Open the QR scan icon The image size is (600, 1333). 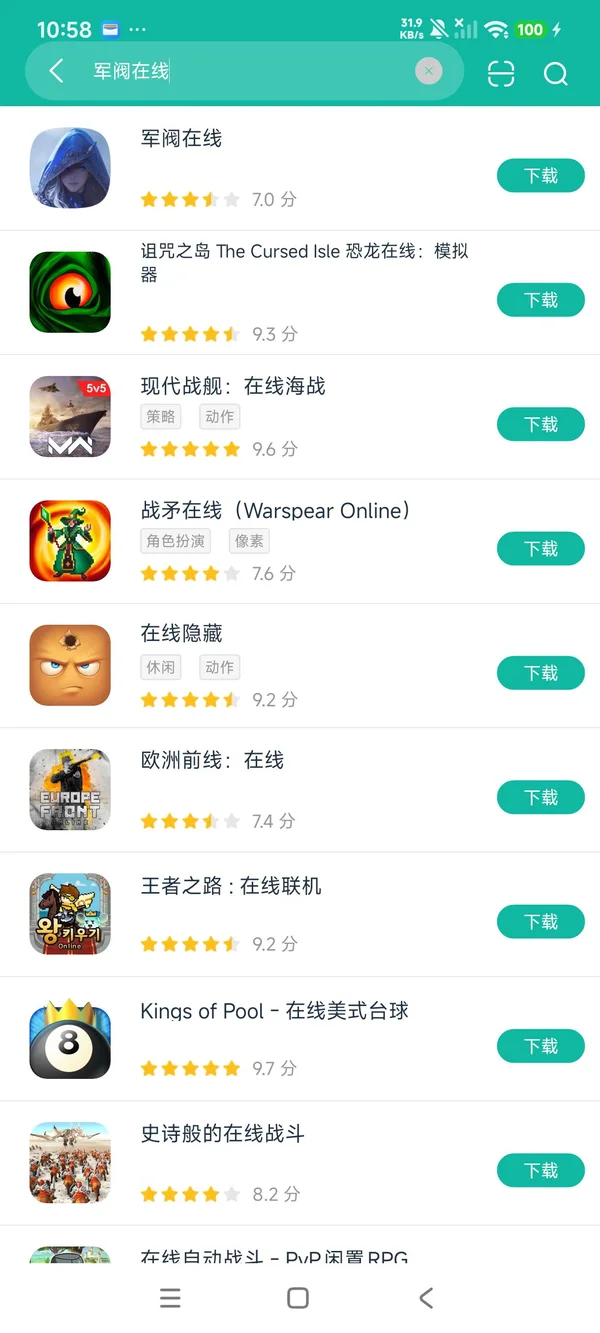(501, 73)
